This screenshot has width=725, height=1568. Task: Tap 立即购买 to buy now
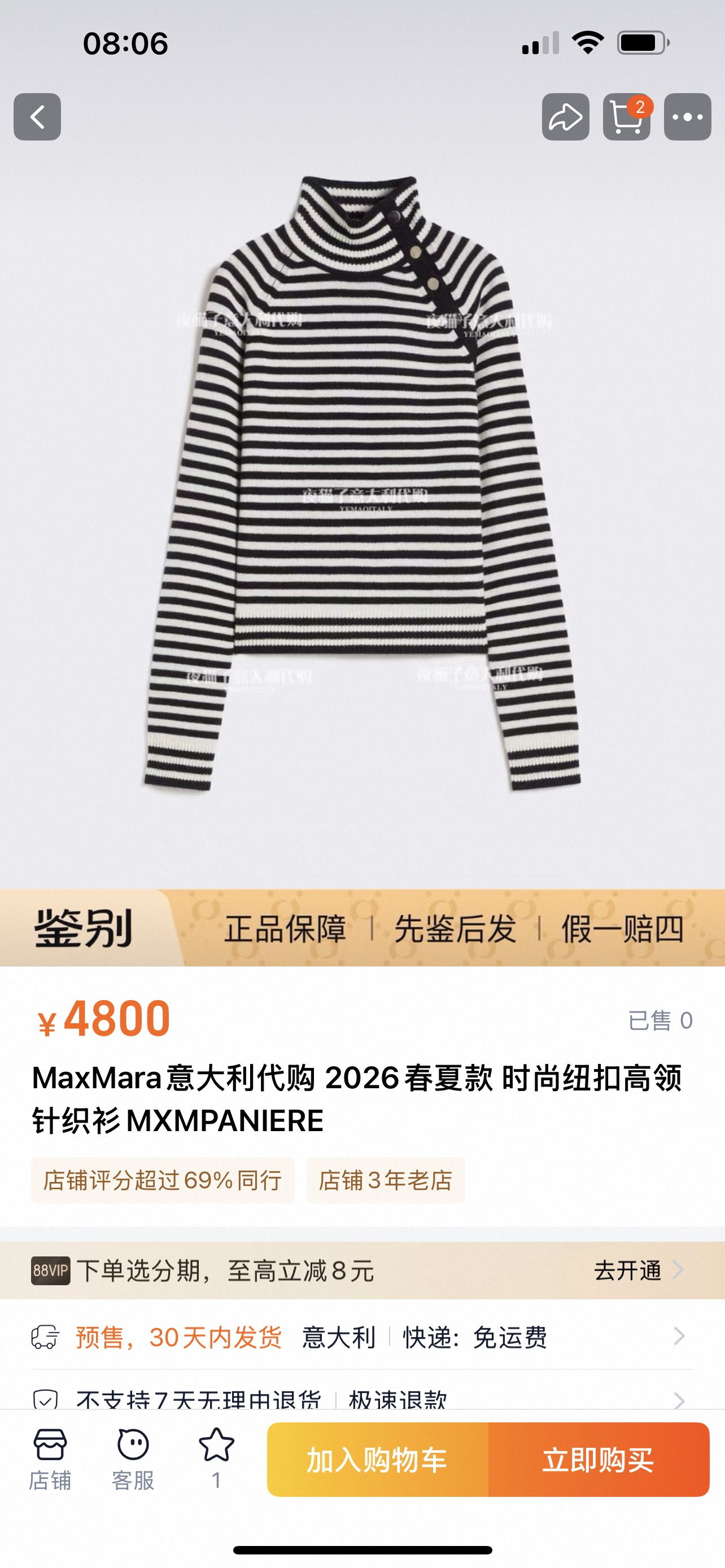(599, 1460)
